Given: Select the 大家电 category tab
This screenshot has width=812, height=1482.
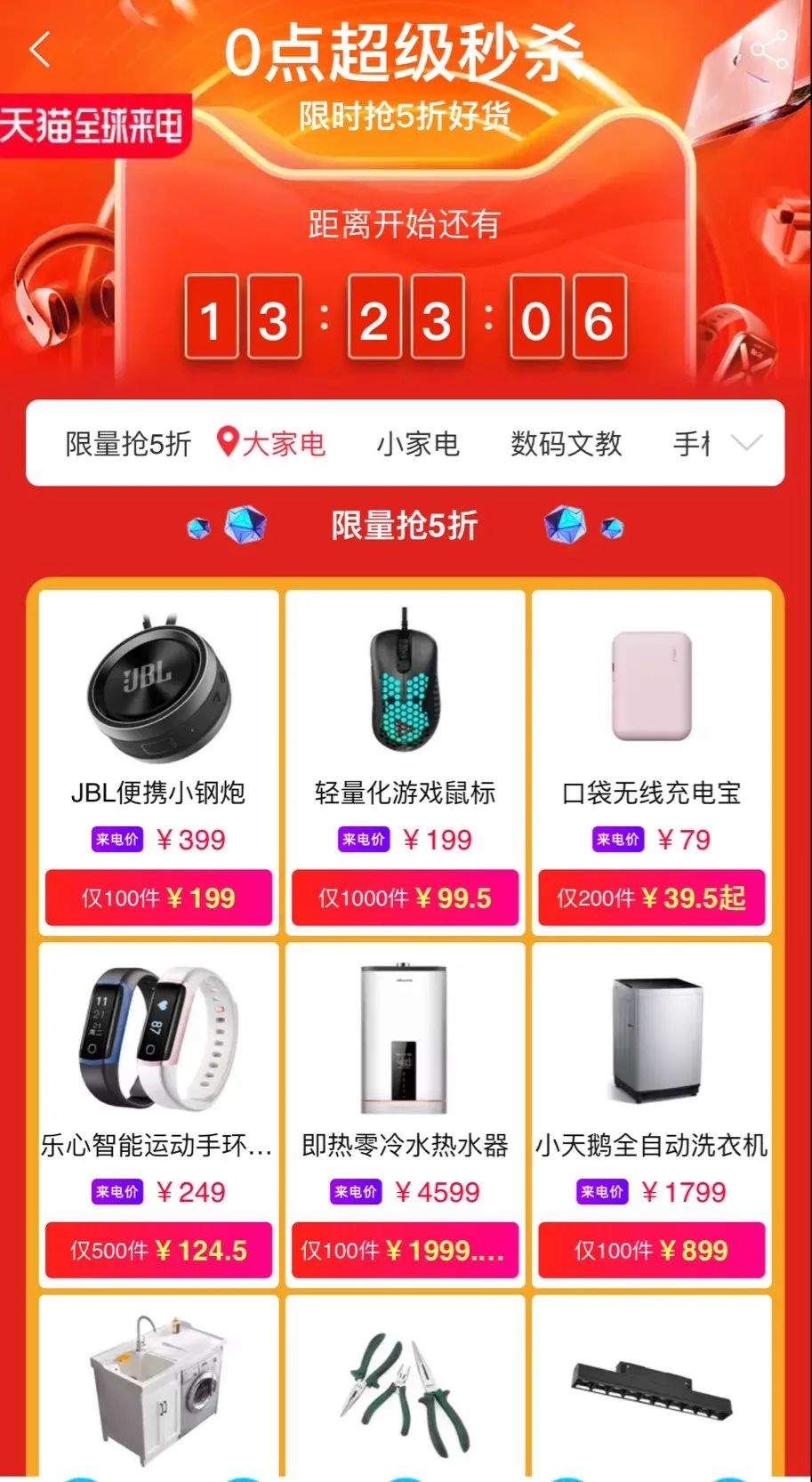Looking at the screenshot, I should (x=272, y=443).
